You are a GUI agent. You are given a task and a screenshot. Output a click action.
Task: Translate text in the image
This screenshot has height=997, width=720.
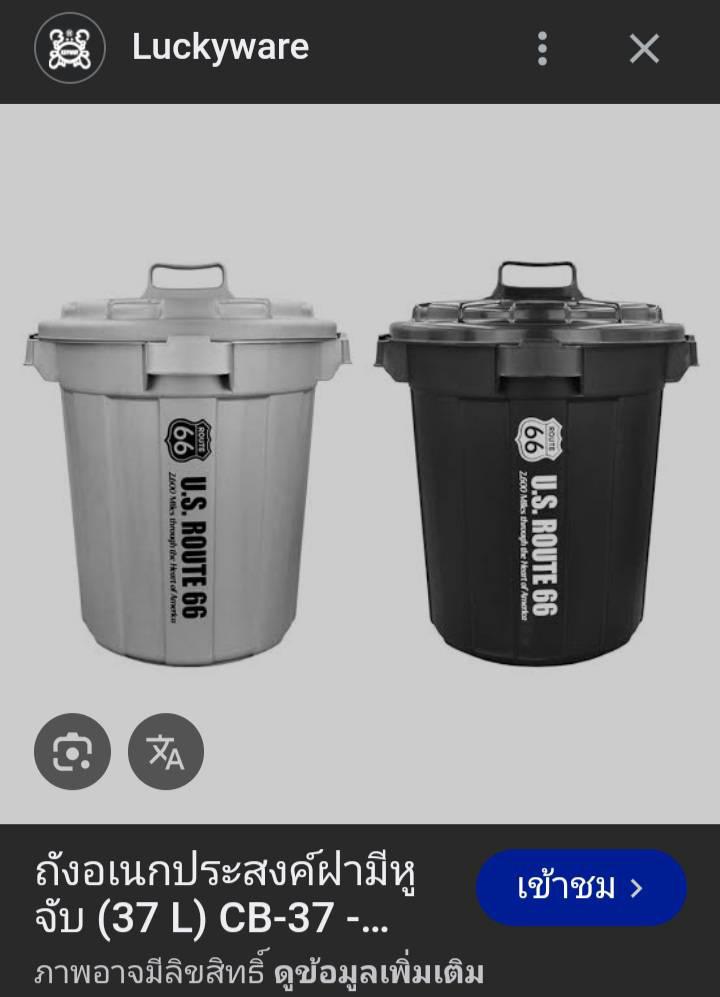[x=166, y=751]
